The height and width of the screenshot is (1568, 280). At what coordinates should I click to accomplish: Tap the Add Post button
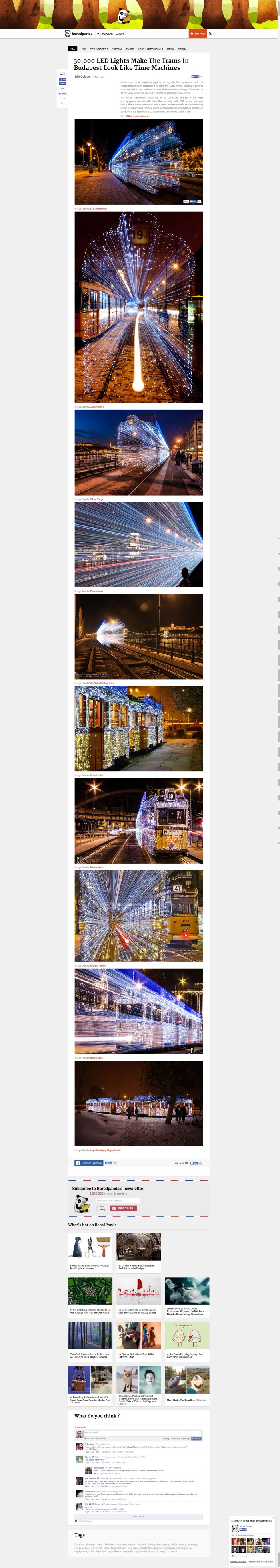coord(198,34)
